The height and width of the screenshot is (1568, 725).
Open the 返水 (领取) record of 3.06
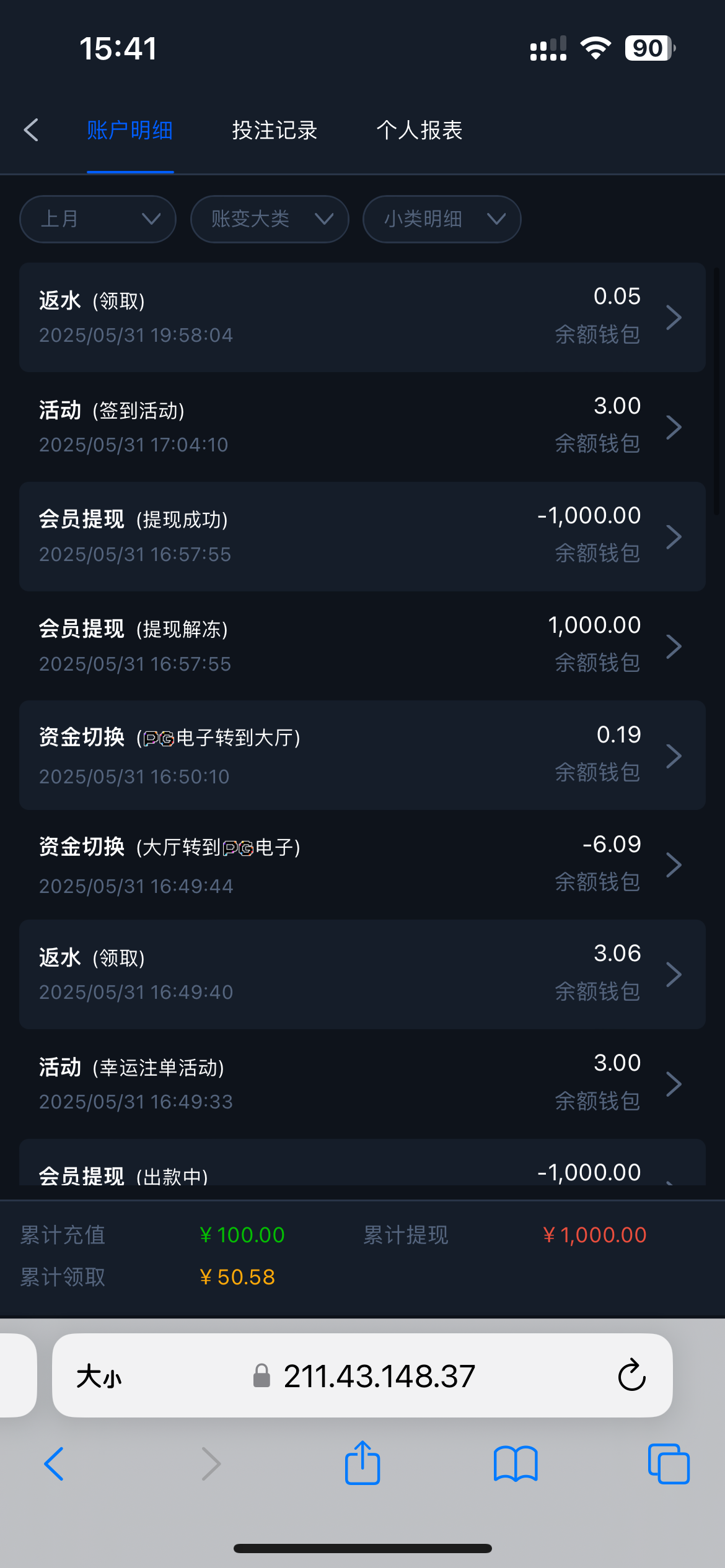[362, 975]
